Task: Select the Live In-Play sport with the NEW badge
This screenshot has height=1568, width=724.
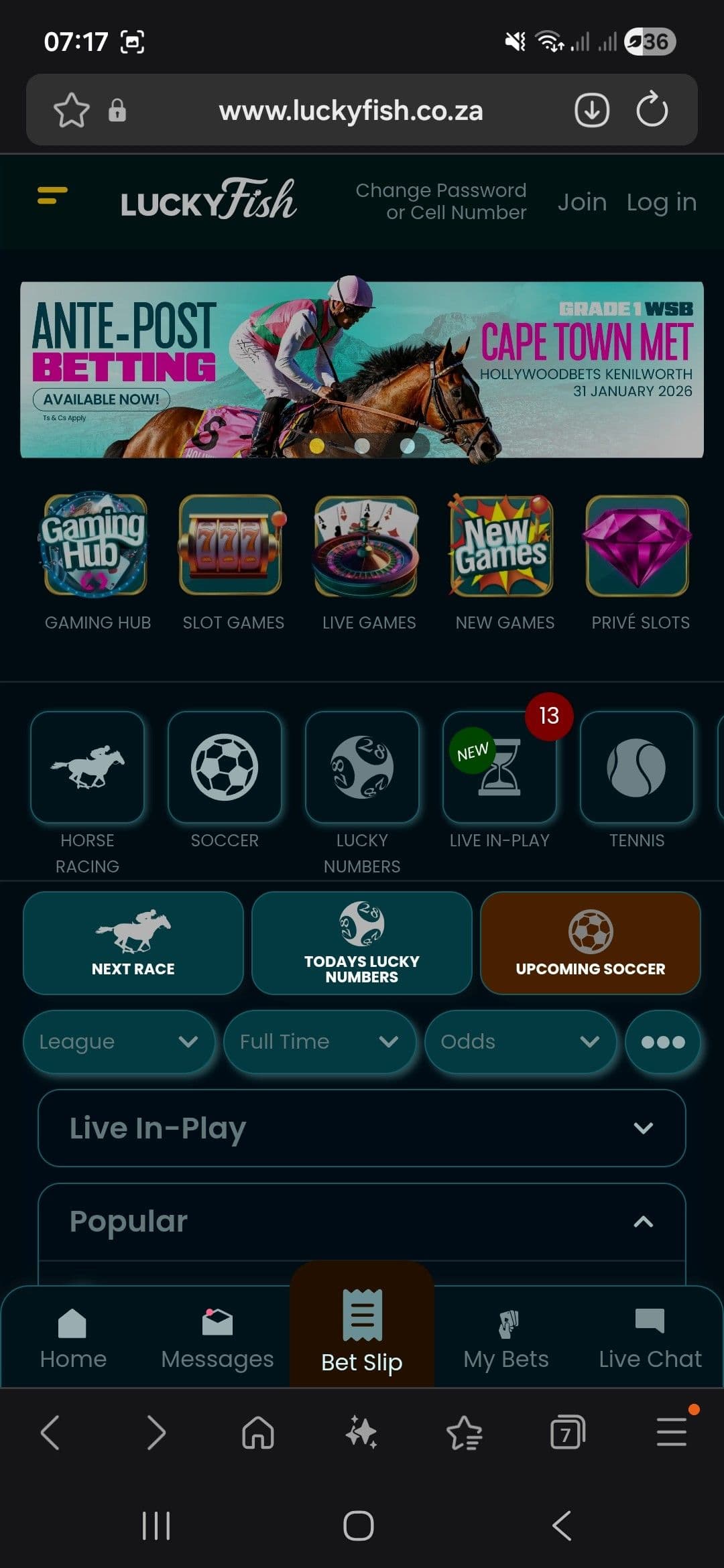Action: pyautogui.click(x=499, y=768)
